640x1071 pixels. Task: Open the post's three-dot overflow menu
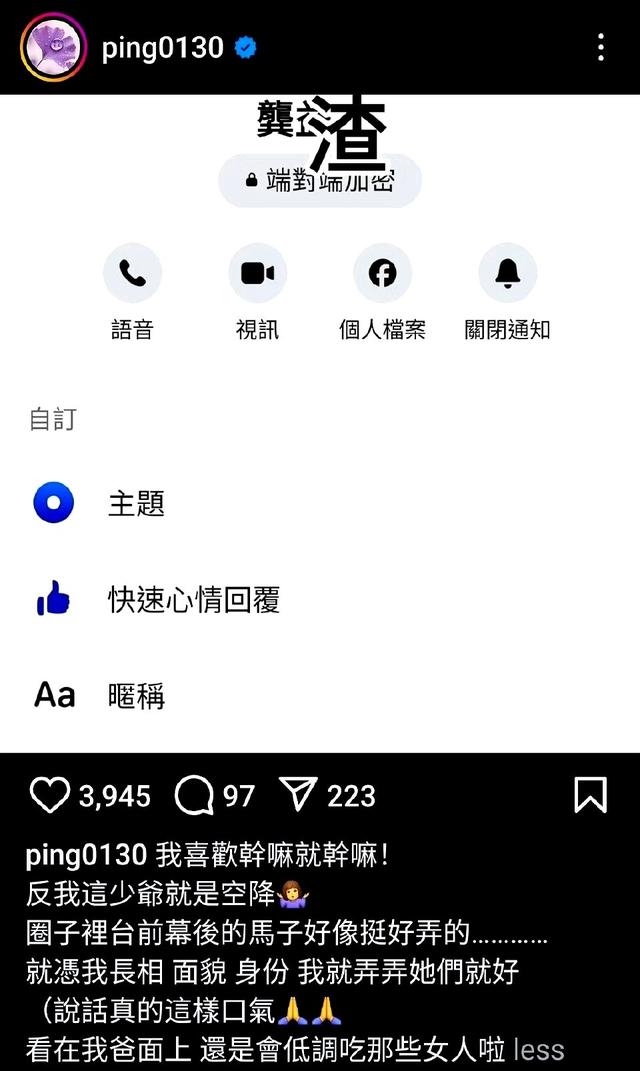click(600, 47)
